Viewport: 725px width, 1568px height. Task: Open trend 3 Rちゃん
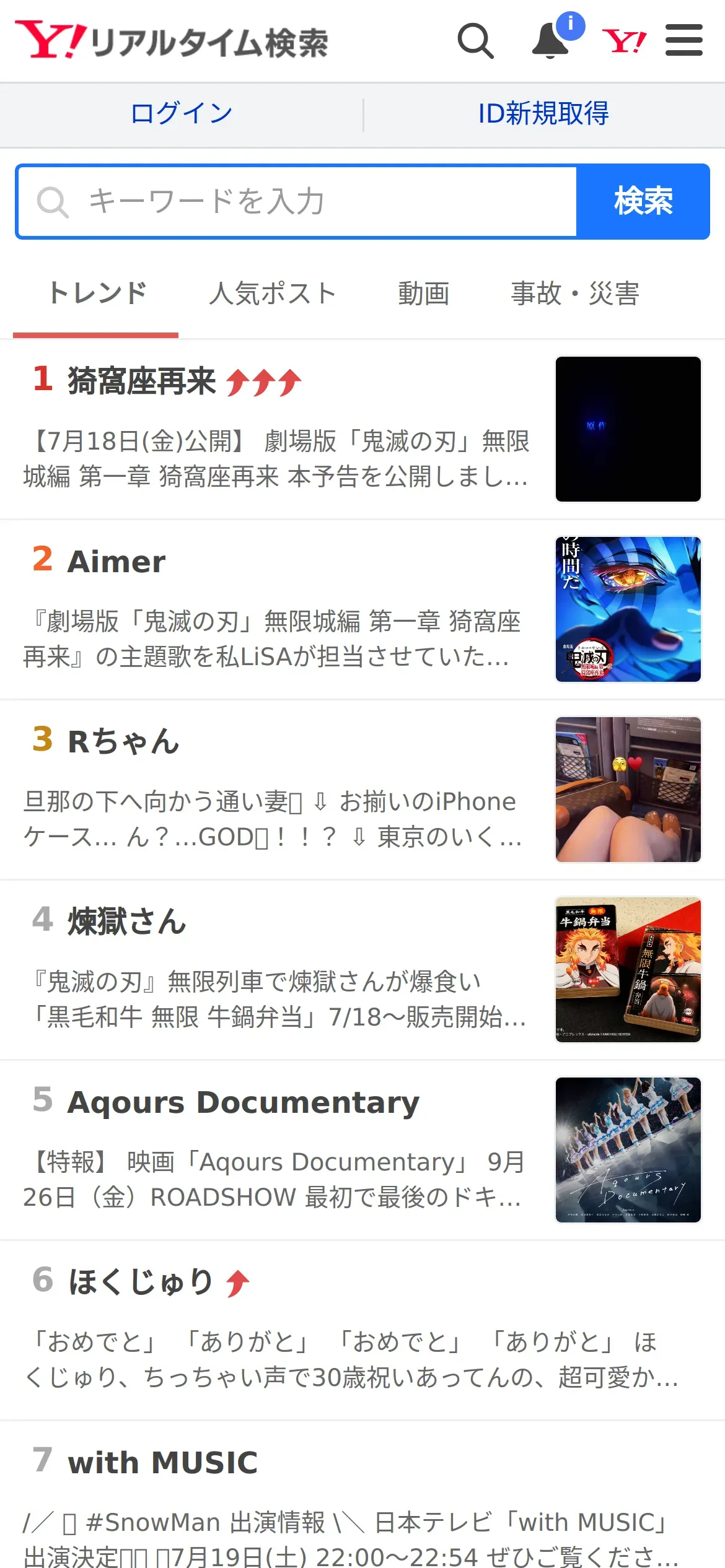pos(123,741)
